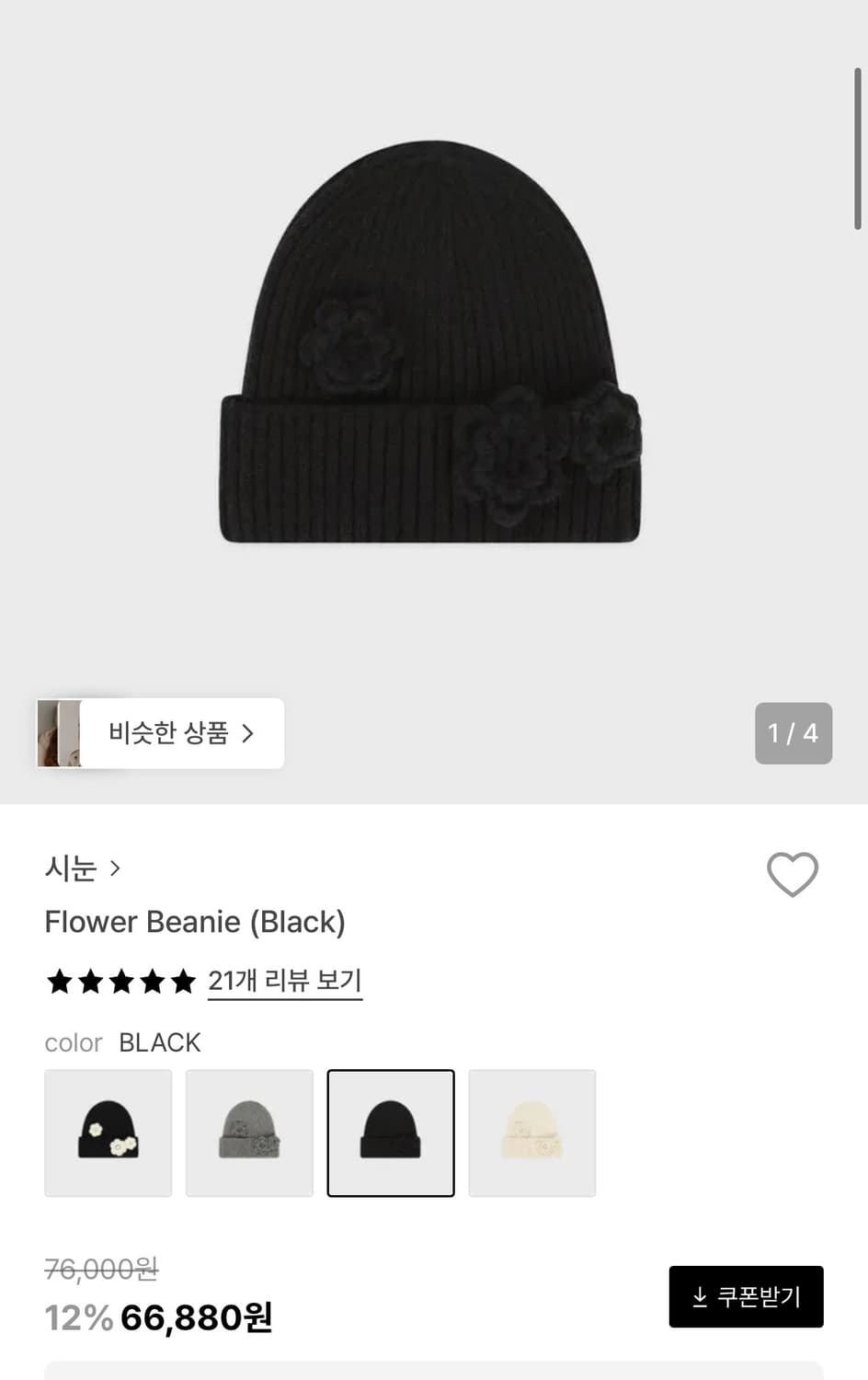Open the currently selected BLACK color swatch

pos(391,1133)
